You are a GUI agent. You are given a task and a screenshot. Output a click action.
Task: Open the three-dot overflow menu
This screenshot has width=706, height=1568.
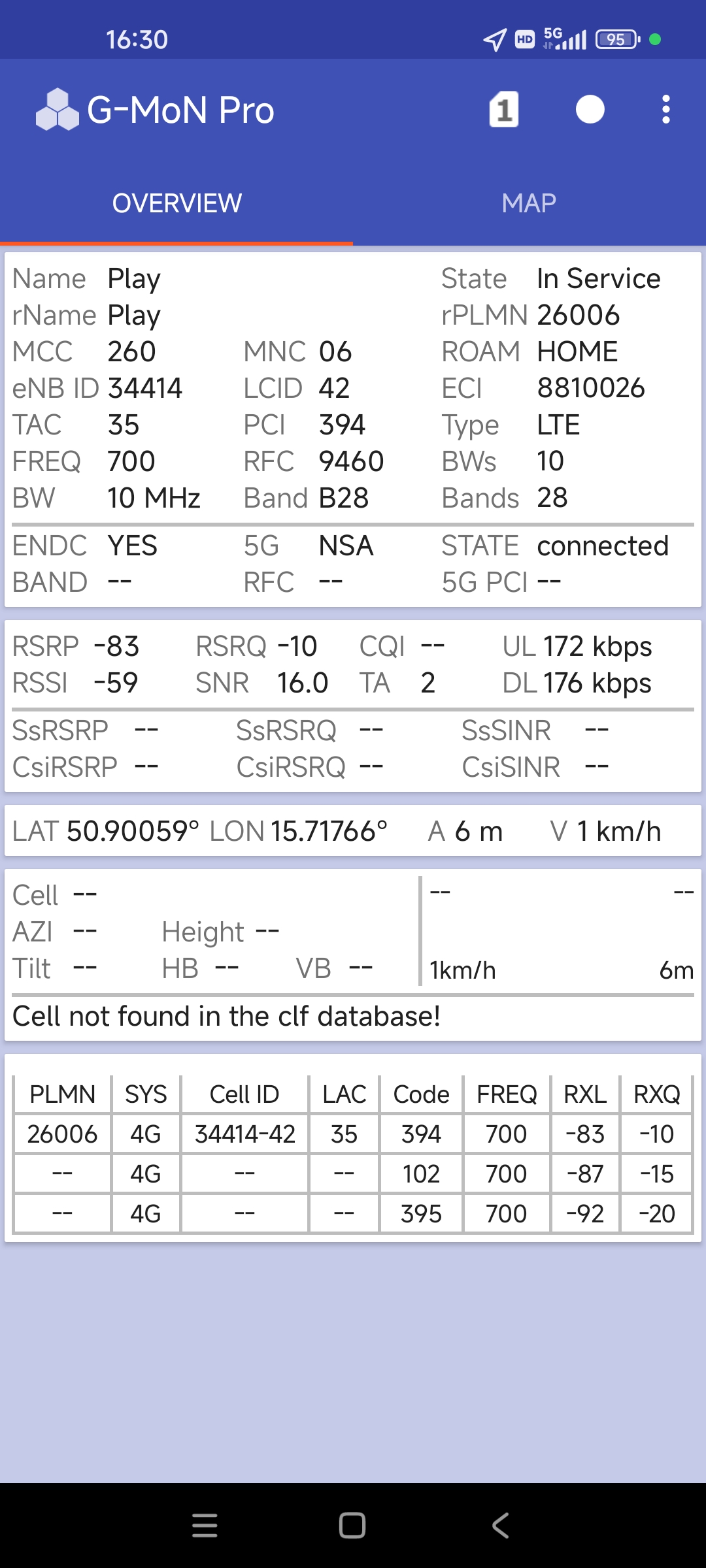coord(665,109)
